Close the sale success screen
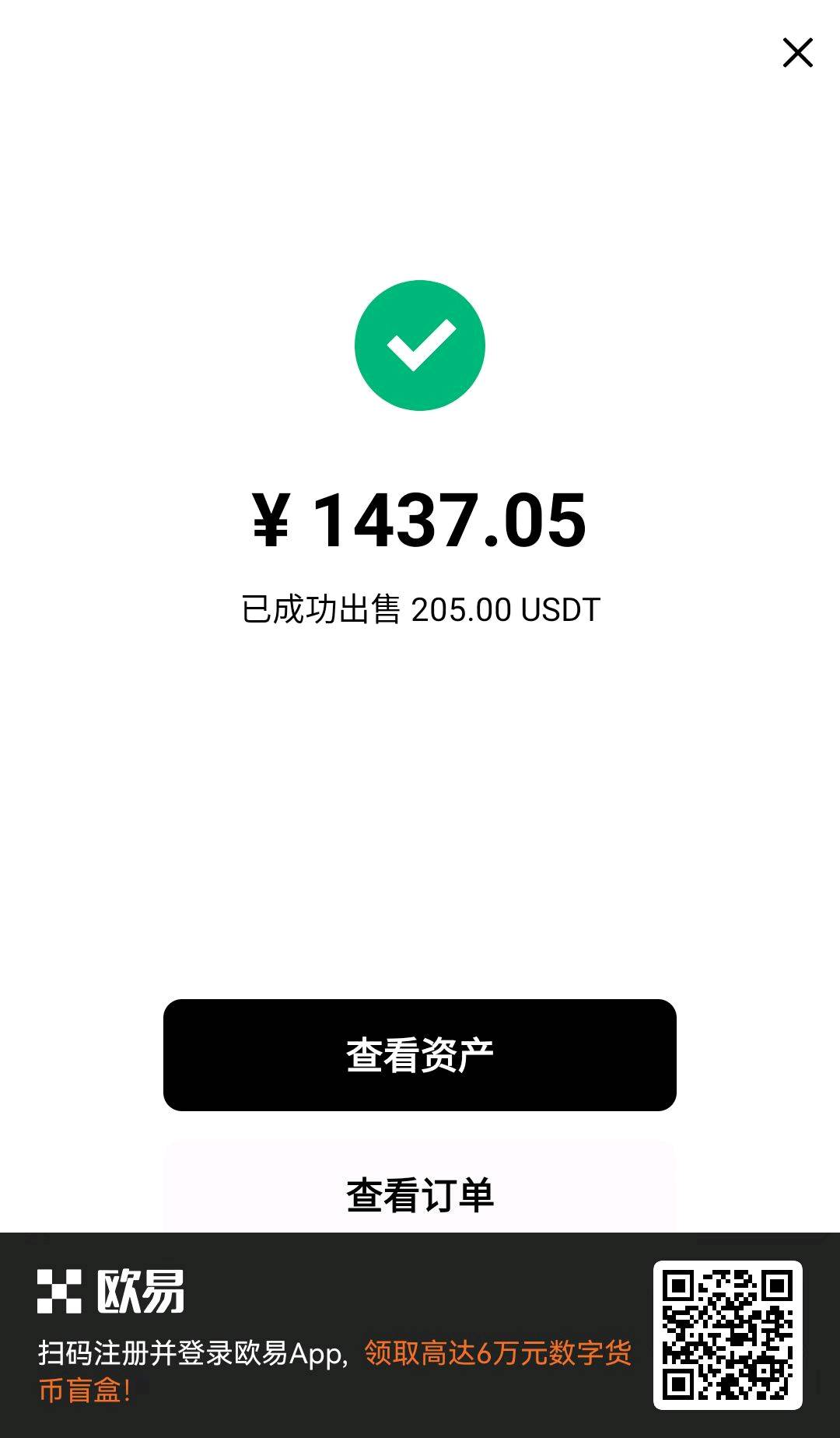840x1438 pixels. tap(797, 53)
